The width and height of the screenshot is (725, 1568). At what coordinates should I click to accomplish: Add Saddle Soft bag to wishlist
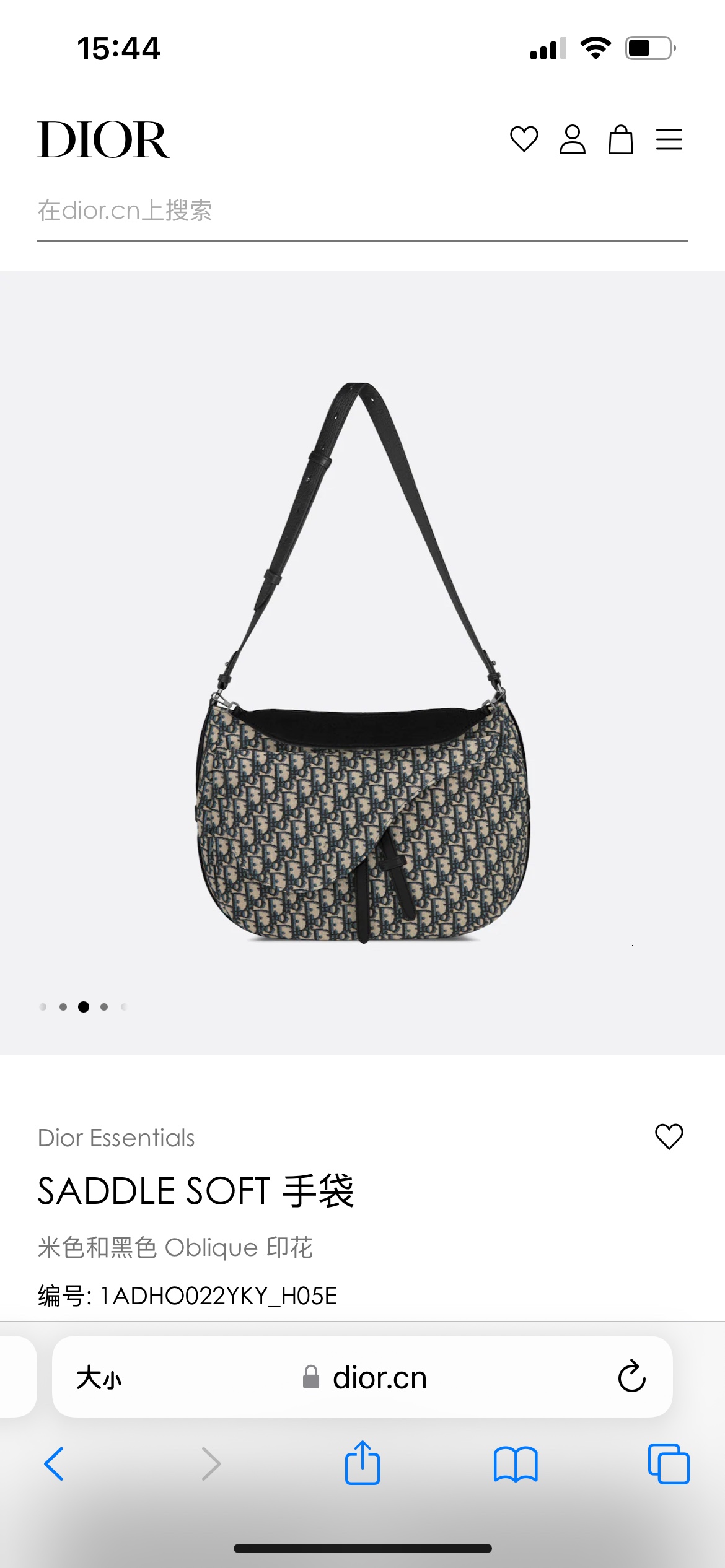click(x=669, y=1136)
